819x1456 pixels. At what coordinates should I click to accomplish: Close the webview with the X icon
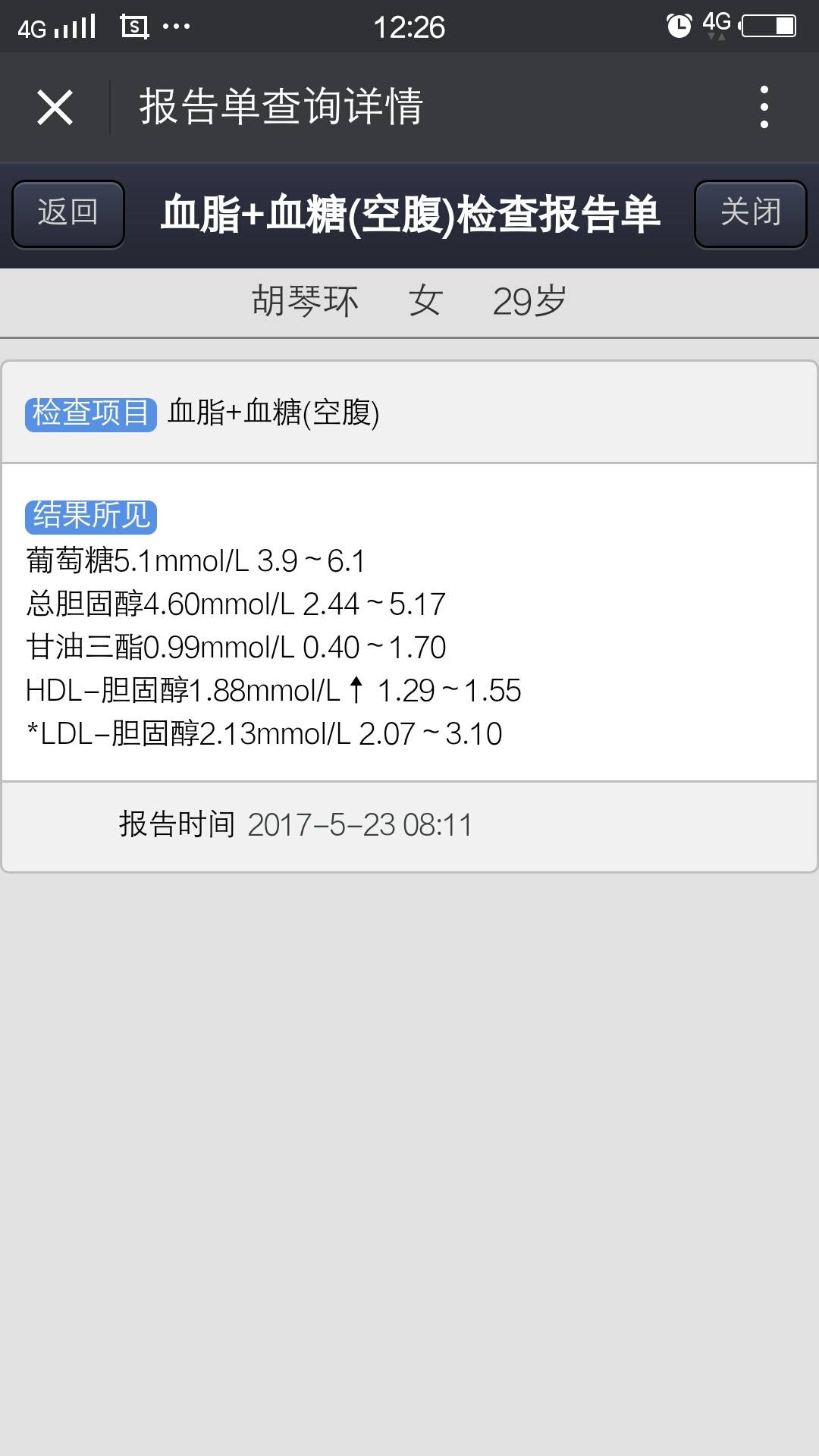tap(55, 107)
